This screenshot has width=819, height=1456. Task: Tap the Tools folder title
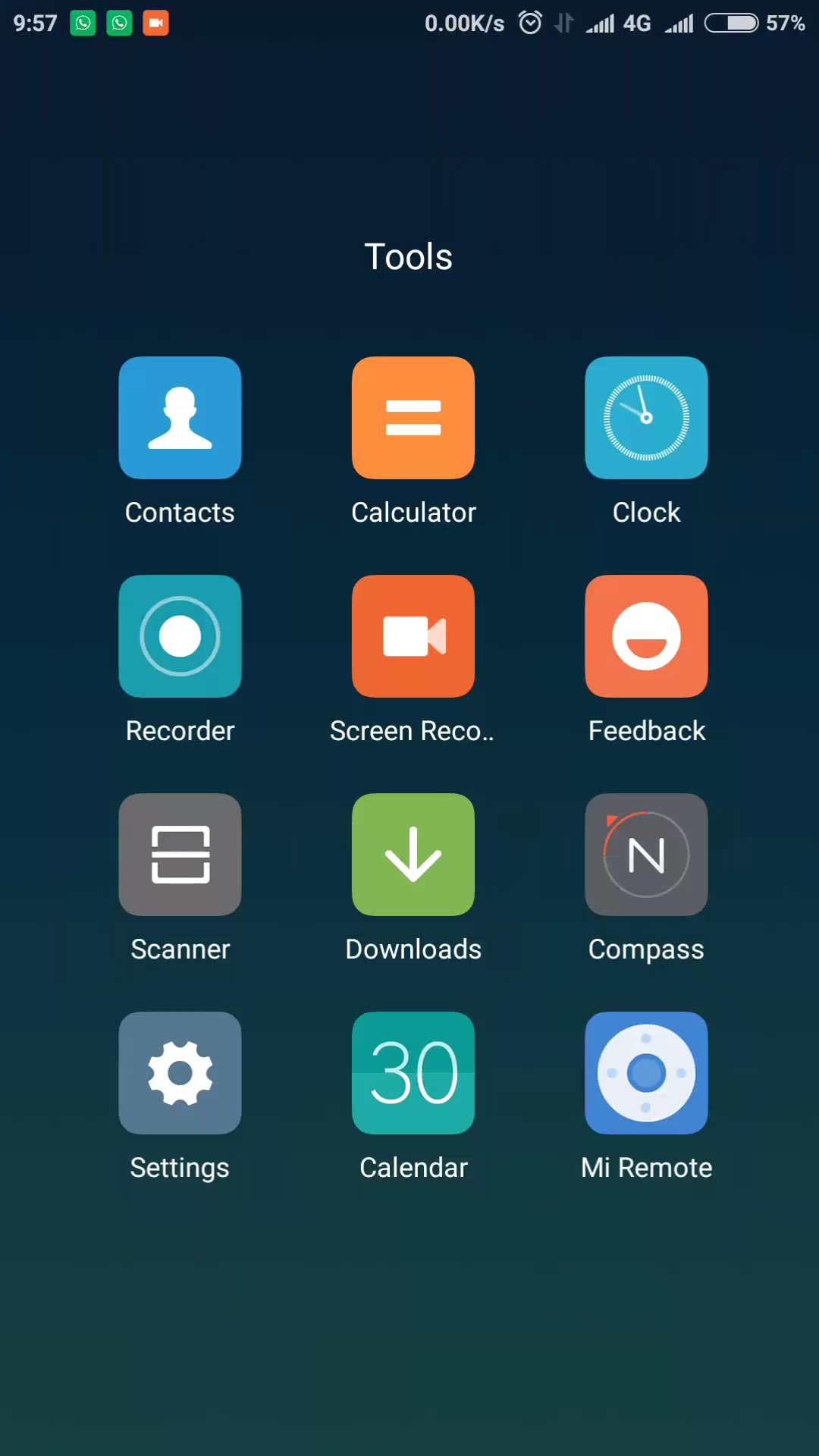pyautogui.click(x=409, y=257)
